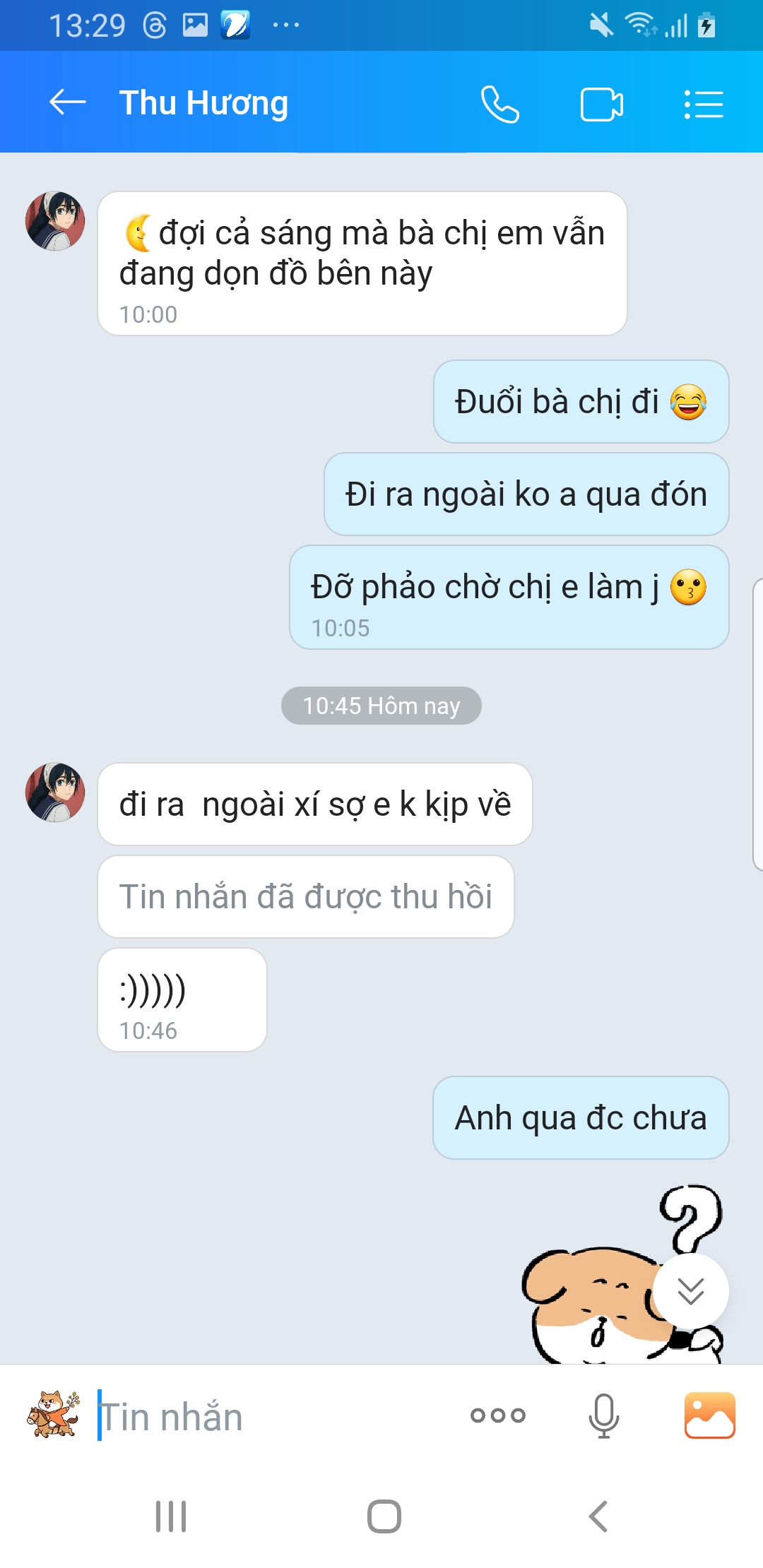Viewport: 763px width, 1568px height.
Task: Send a photo from the gallery
Action: 709,1415
